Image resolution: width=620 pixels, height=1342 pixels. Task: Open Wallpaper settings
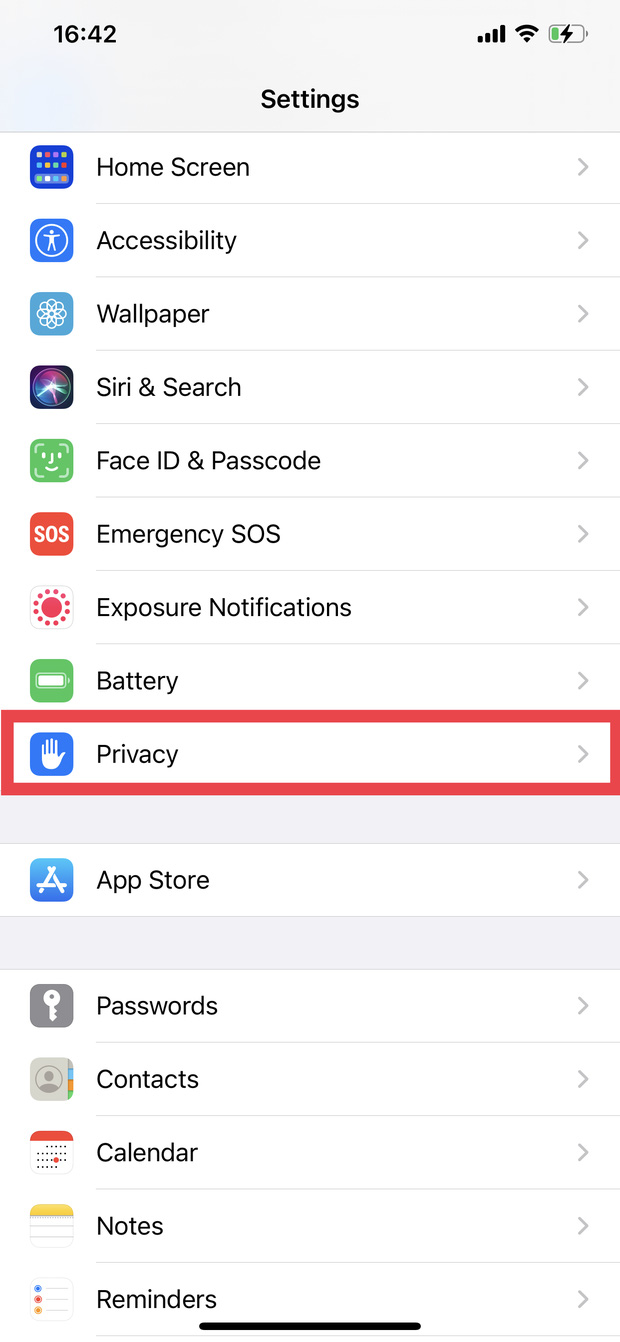click(310, 314)
